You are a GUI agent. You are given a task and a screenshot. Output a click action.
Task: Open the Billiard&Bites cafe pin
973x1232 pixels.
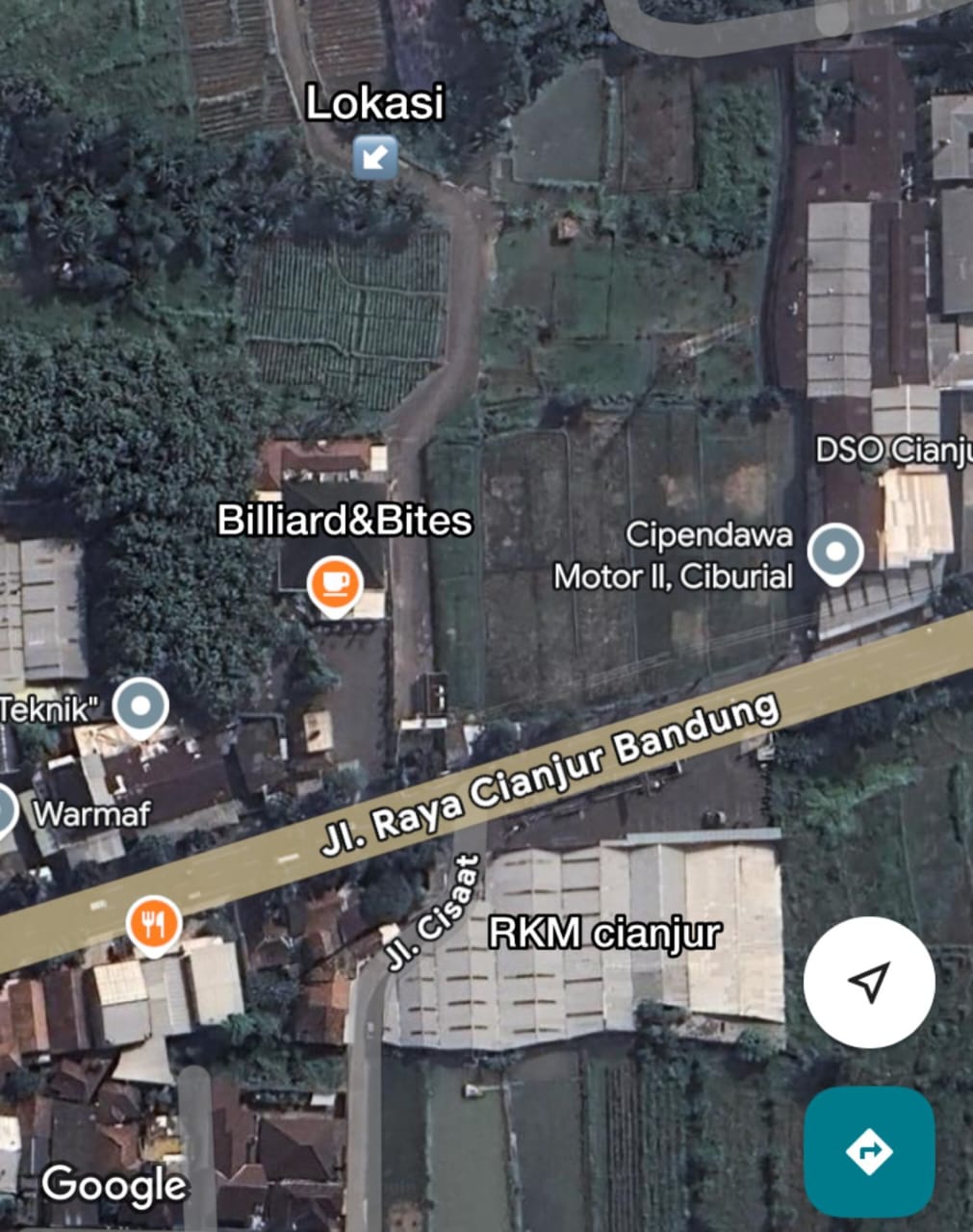point(334,583)
